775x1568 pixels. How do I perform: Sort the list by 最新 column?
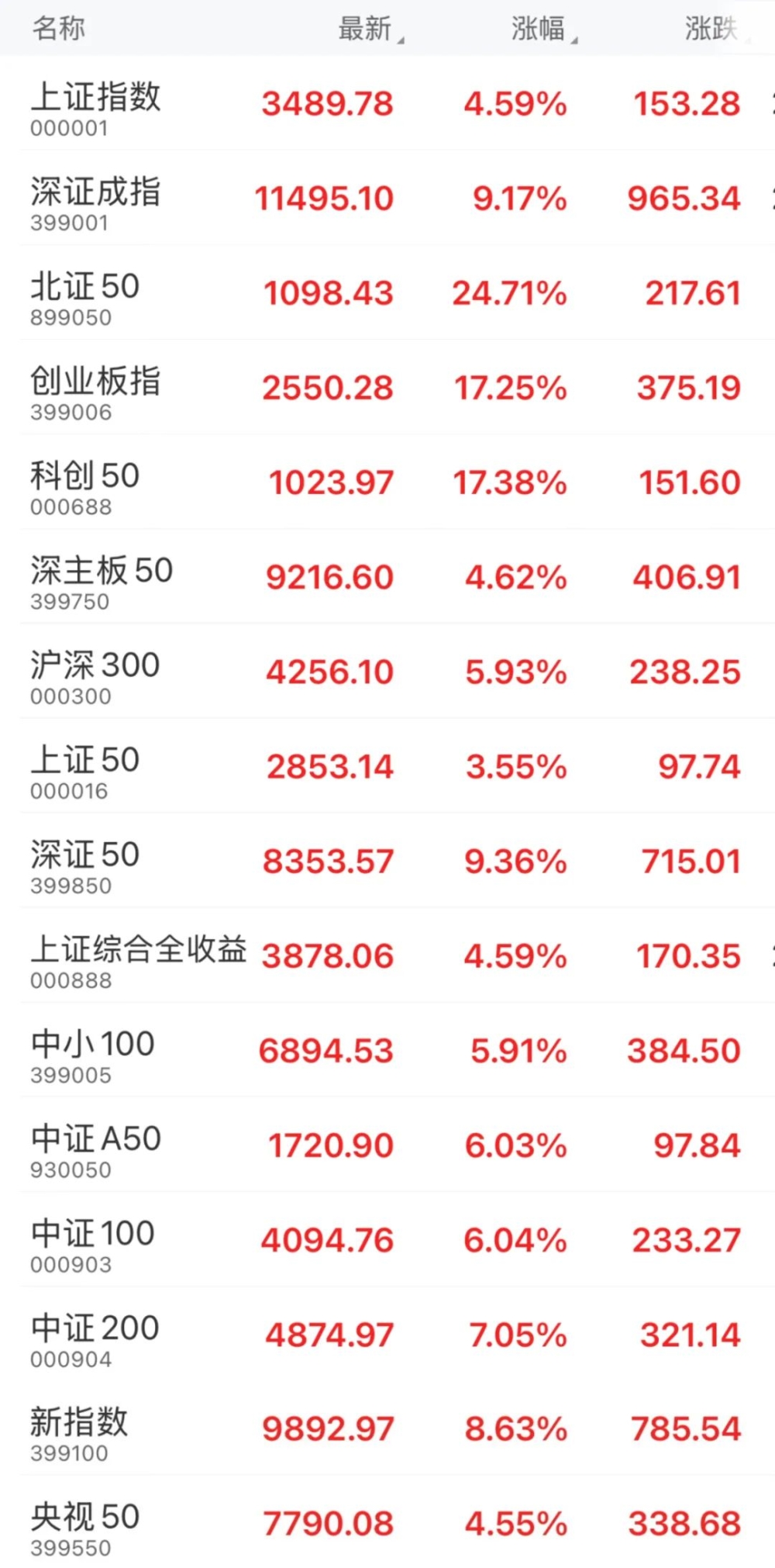(369, 29)
